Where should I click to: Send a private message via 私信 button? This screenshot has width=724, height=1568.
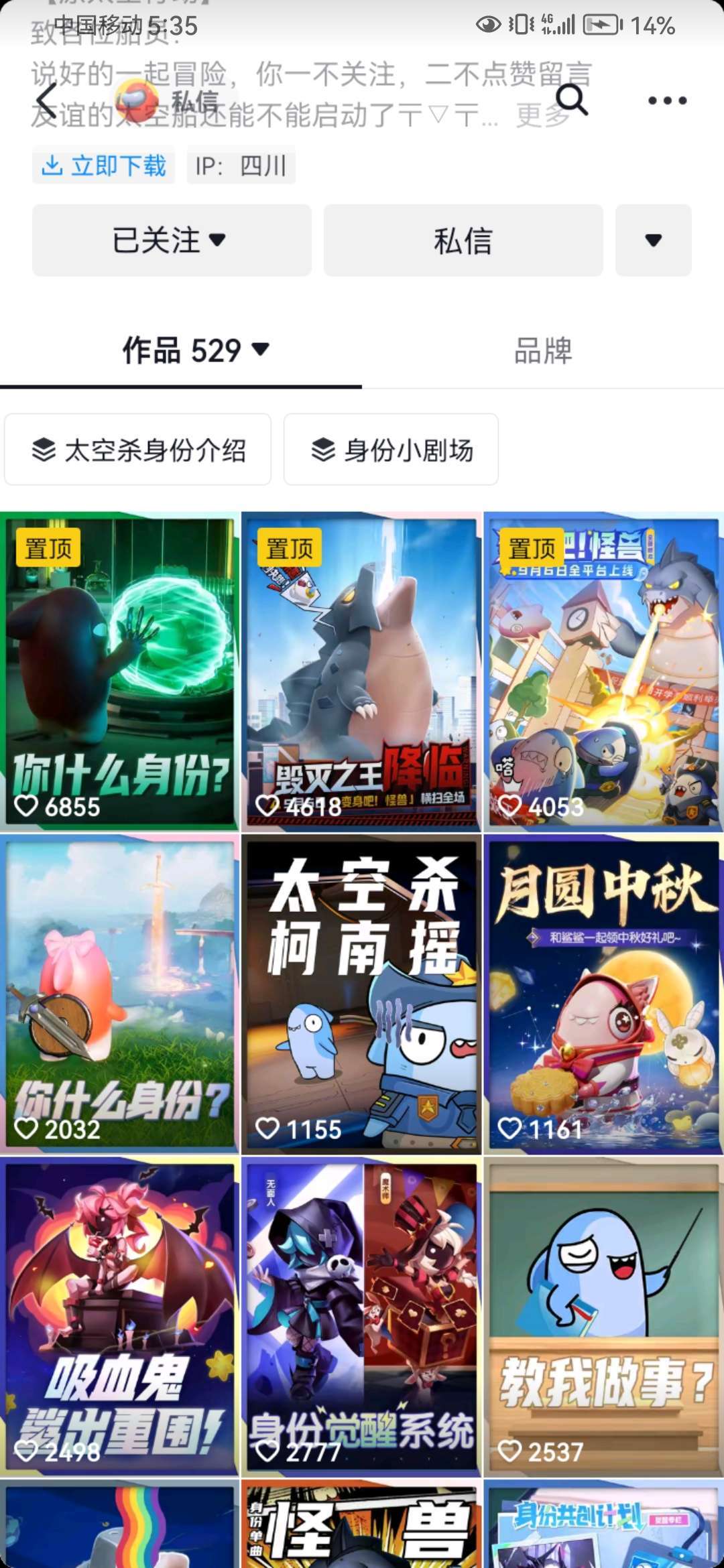tap(463, 241)
